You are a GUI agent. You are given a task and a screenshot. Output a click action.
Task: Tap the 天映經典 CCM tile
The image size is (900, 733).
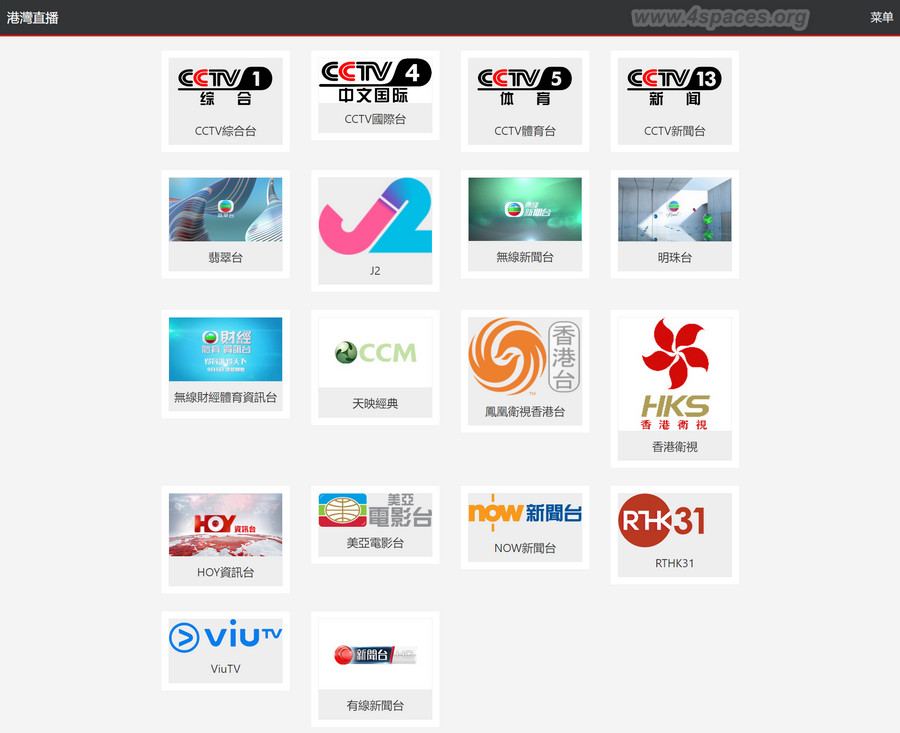point(375,365)
